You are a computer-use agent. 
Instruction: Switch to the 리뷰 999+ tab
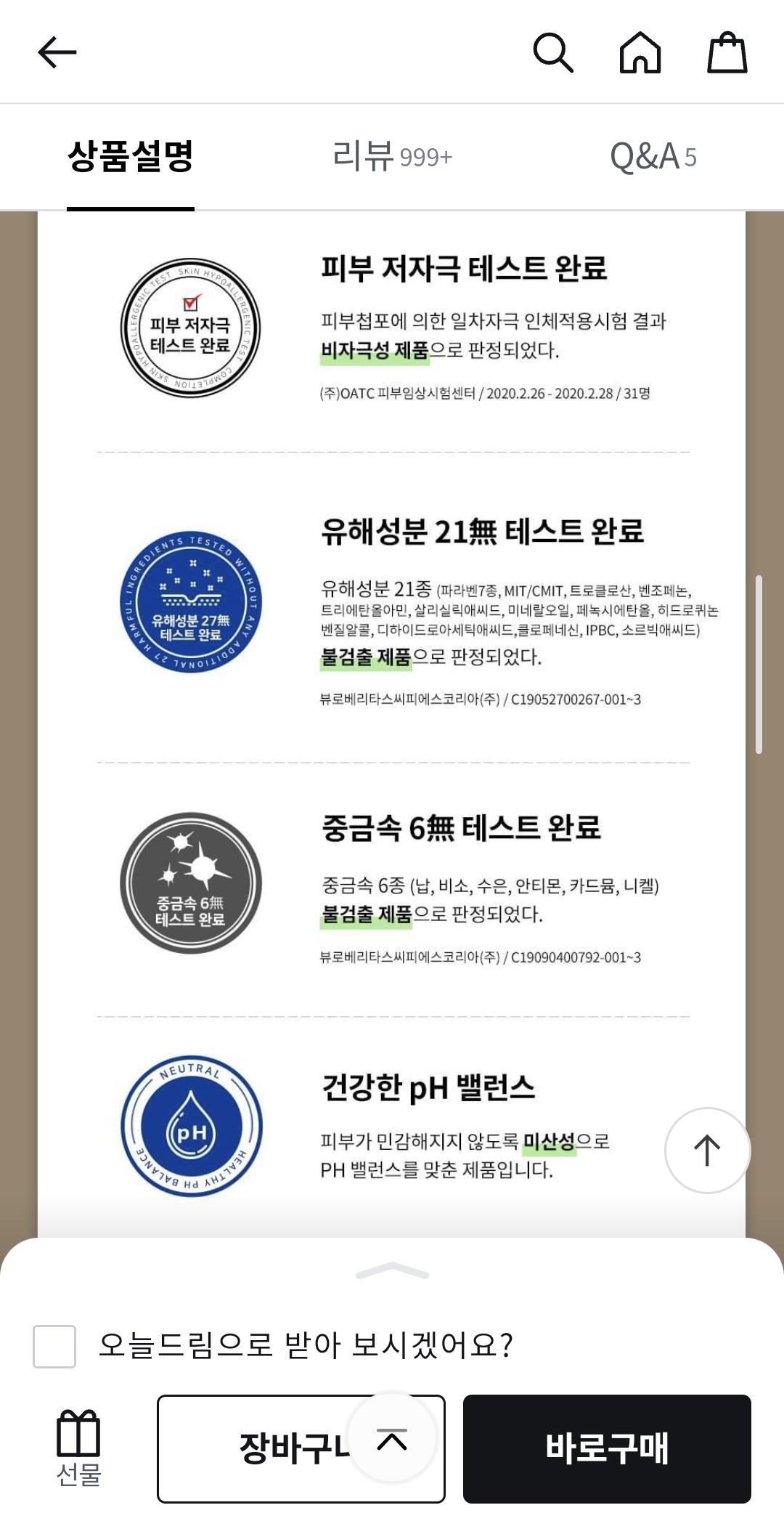(x=392, y=156)
